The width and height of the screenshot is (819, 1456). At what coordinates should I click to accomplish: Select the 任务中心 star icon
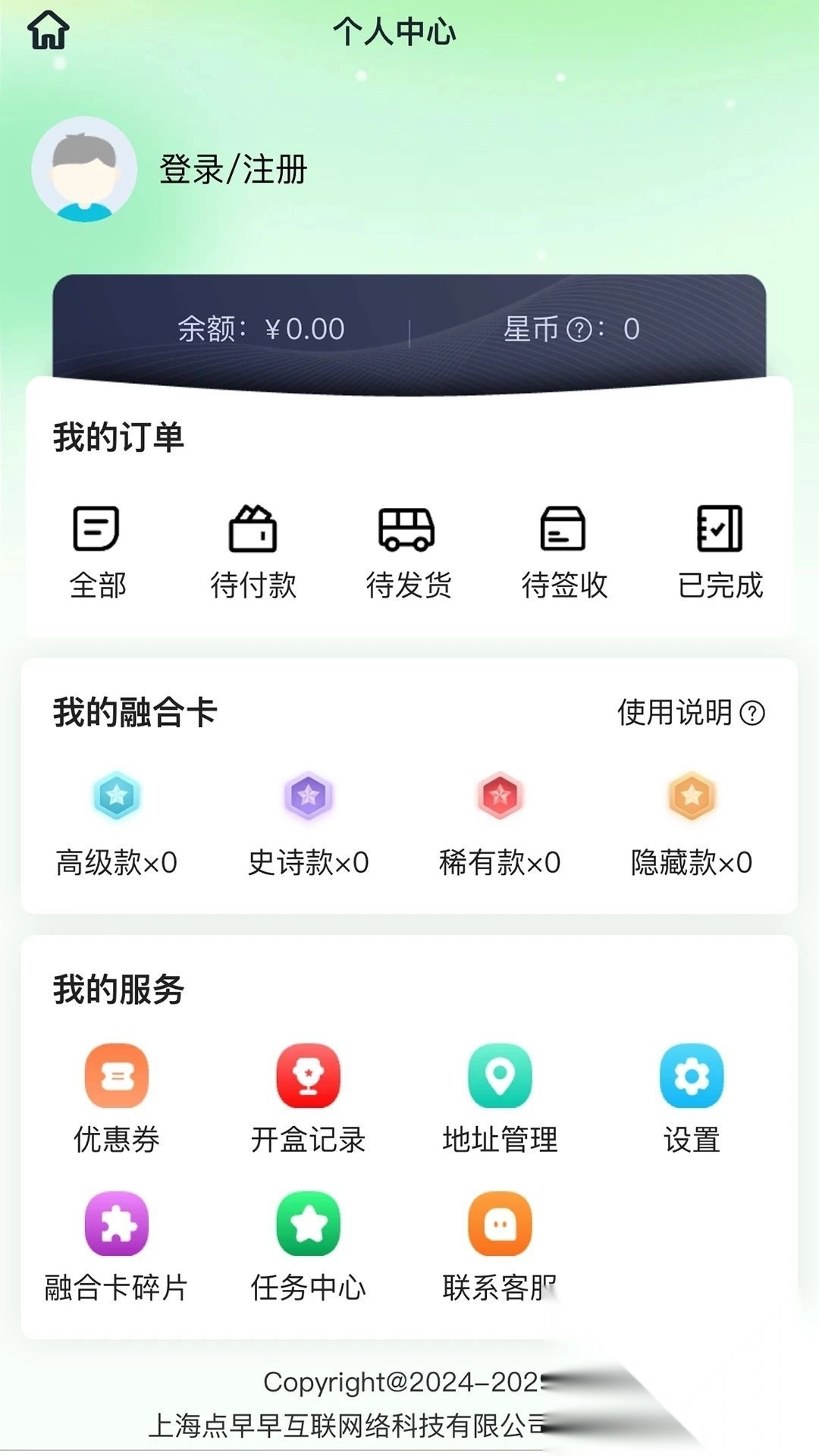[307, 1222]
